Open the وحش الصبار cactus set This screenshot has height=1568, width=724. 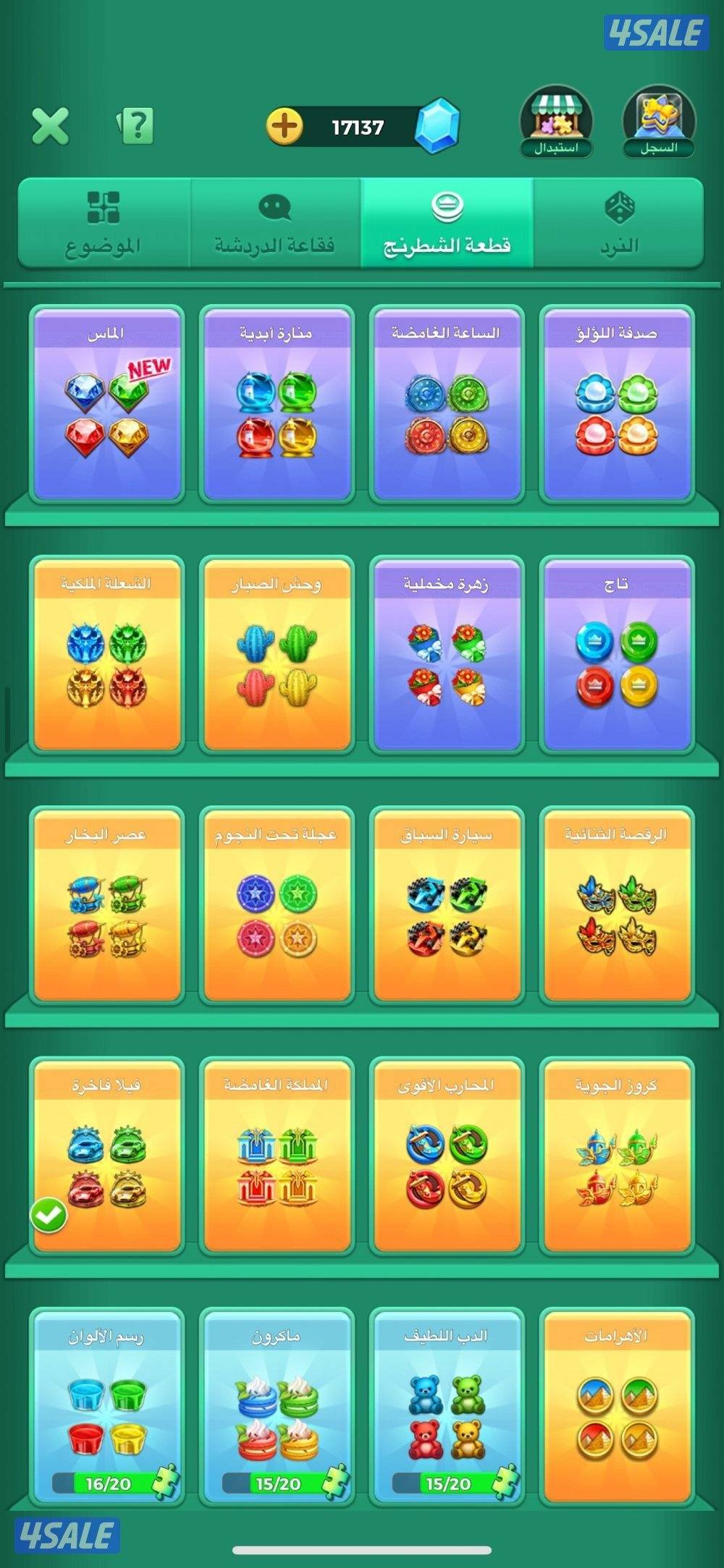click(x=277, y=655)
